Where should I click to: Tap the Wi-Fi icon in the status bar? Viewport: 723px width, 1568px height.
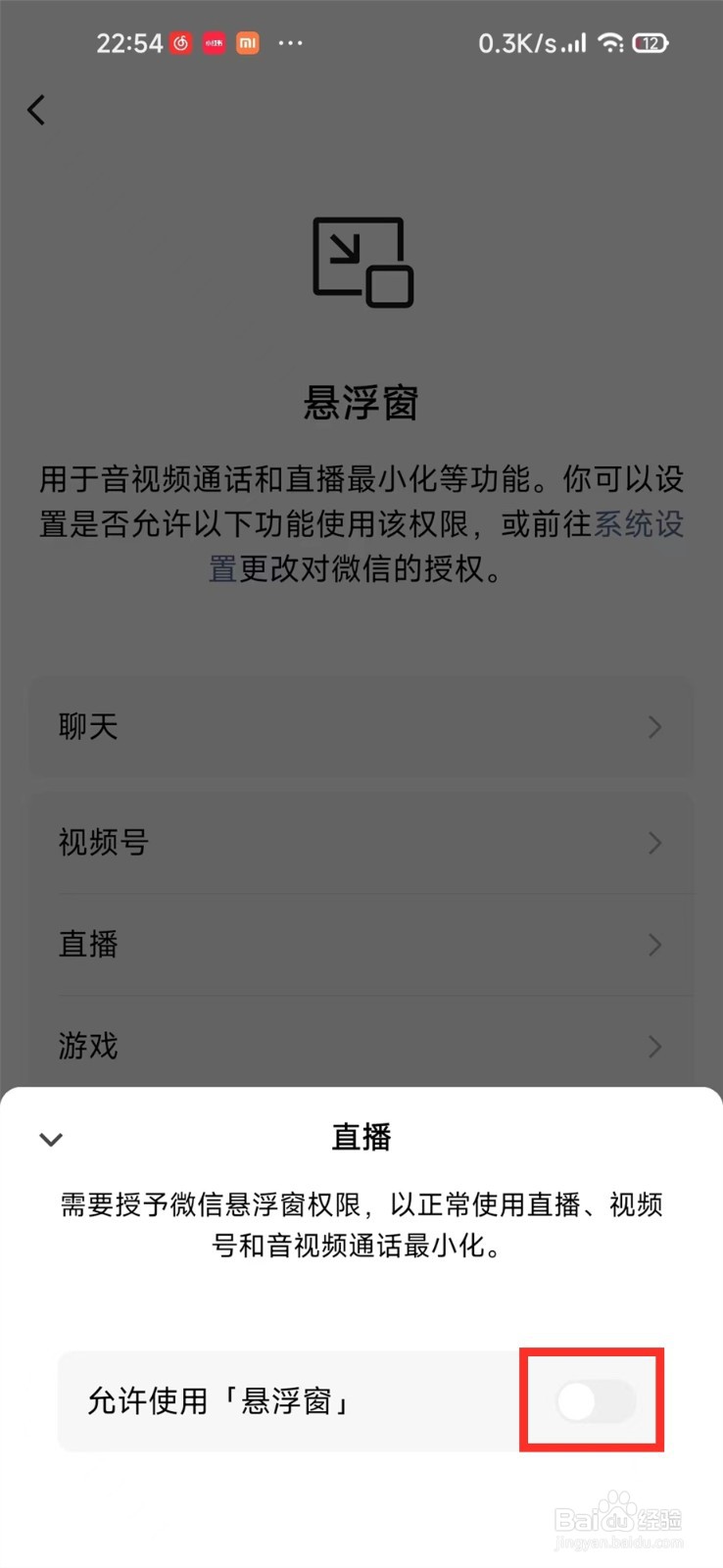[611, 43]
